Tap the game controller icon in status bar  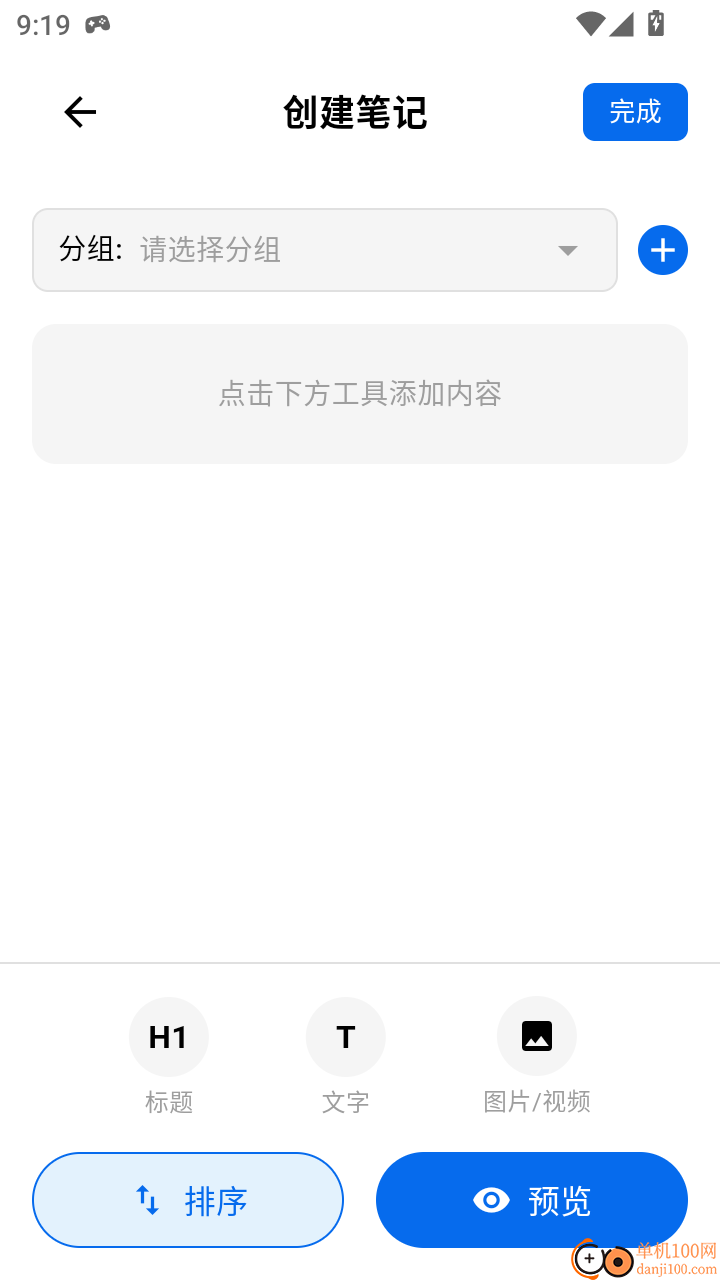(x=97, y=24)
